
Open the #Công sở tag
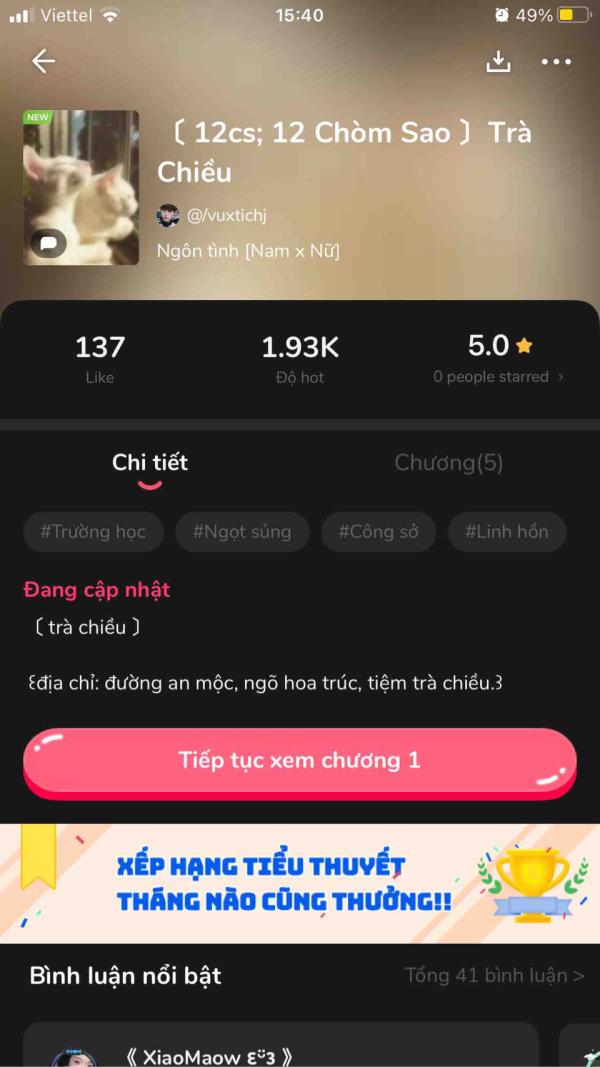(x=378, y=532)
